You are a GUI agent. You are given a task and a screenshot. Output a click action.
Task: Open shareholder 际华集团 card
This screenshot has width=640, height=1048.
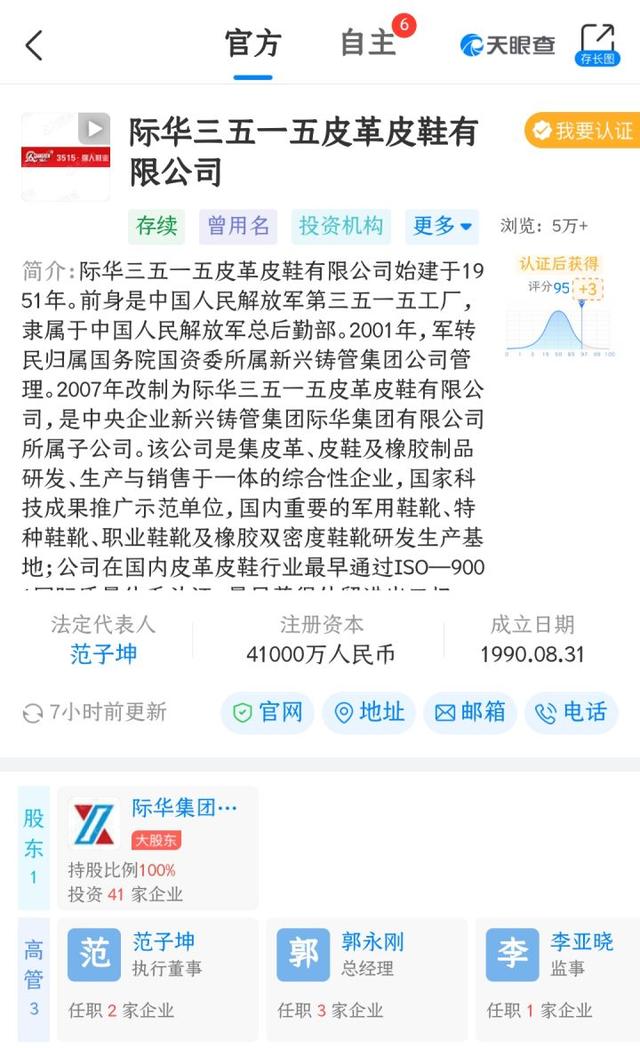(158, 847)
